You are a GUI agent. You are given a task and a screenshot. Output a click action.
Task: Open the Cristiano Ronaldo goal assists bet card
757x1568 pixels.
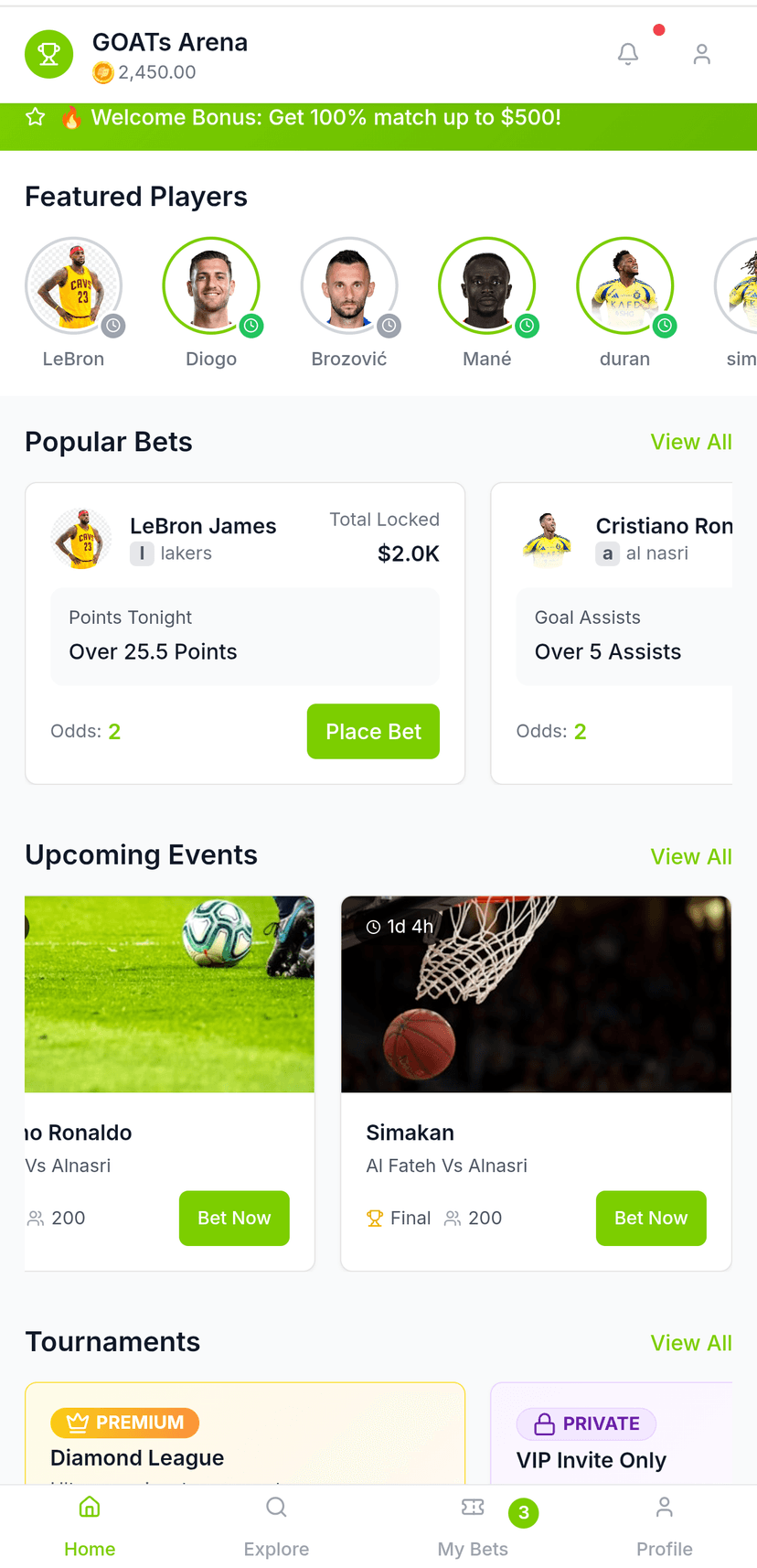(622, 633)
